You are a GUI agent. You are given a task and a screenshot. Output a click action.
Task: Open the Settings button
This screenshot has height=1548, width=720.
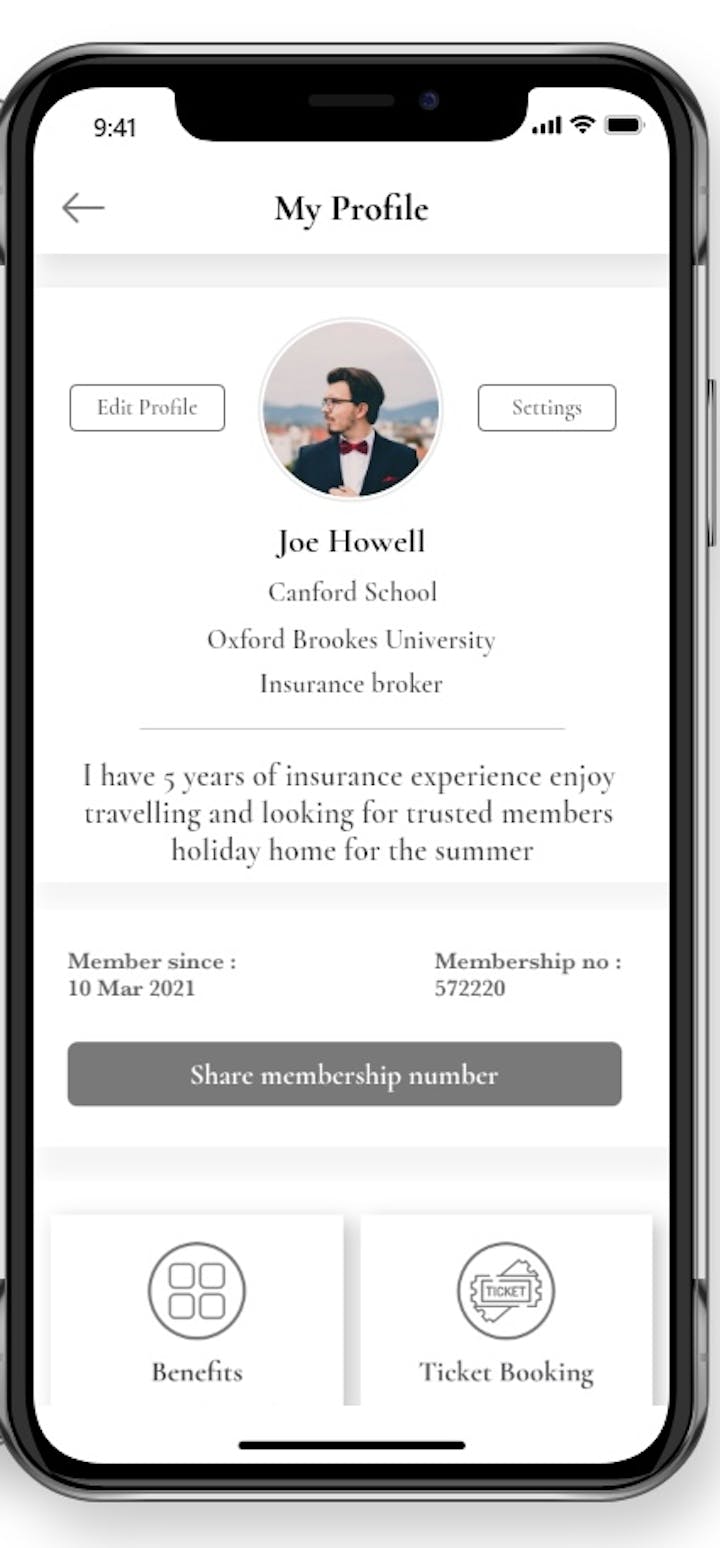tap(546, 408)
